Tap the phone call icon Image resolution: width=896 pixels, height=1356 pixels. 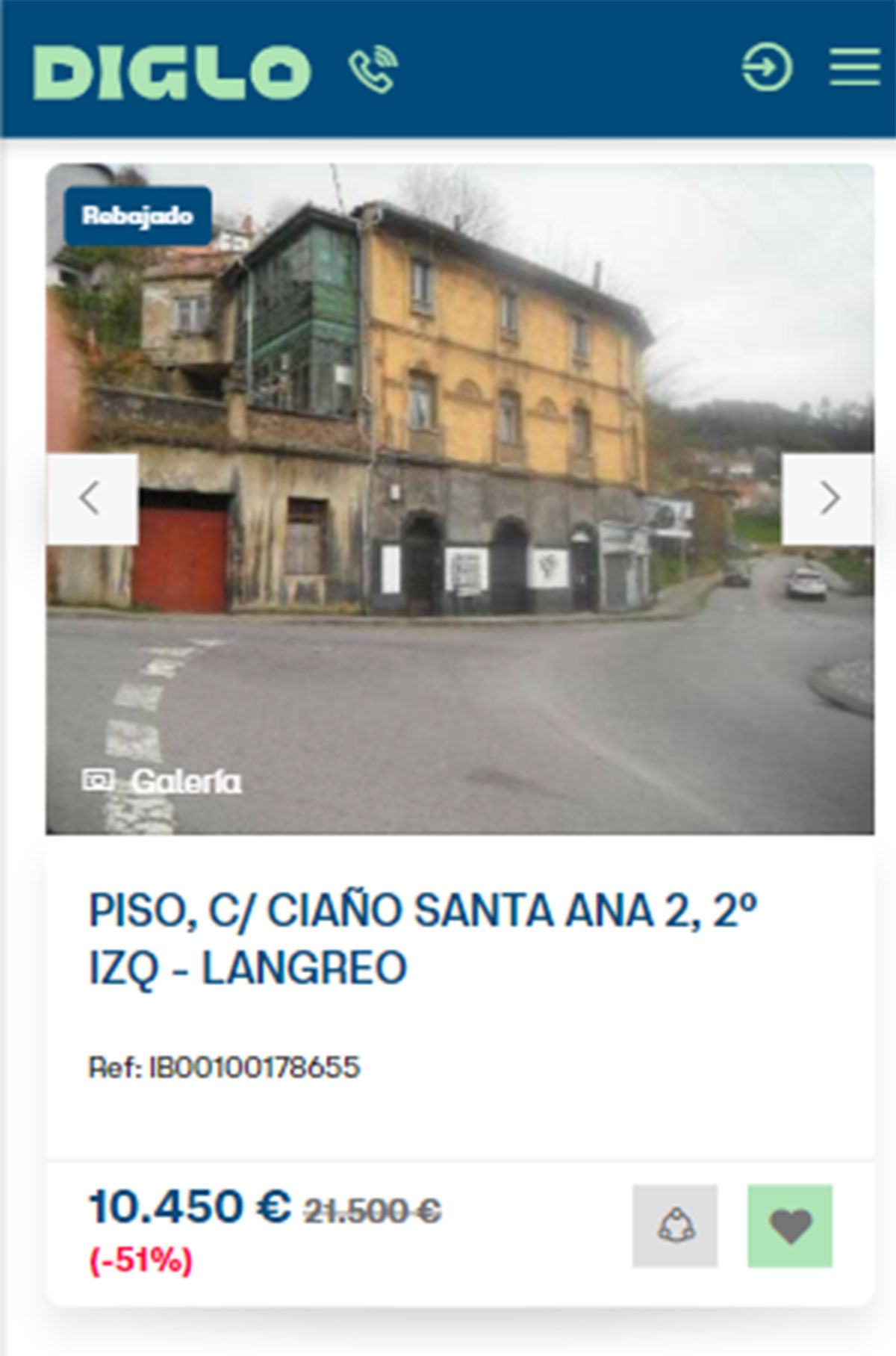click(373, 69)
